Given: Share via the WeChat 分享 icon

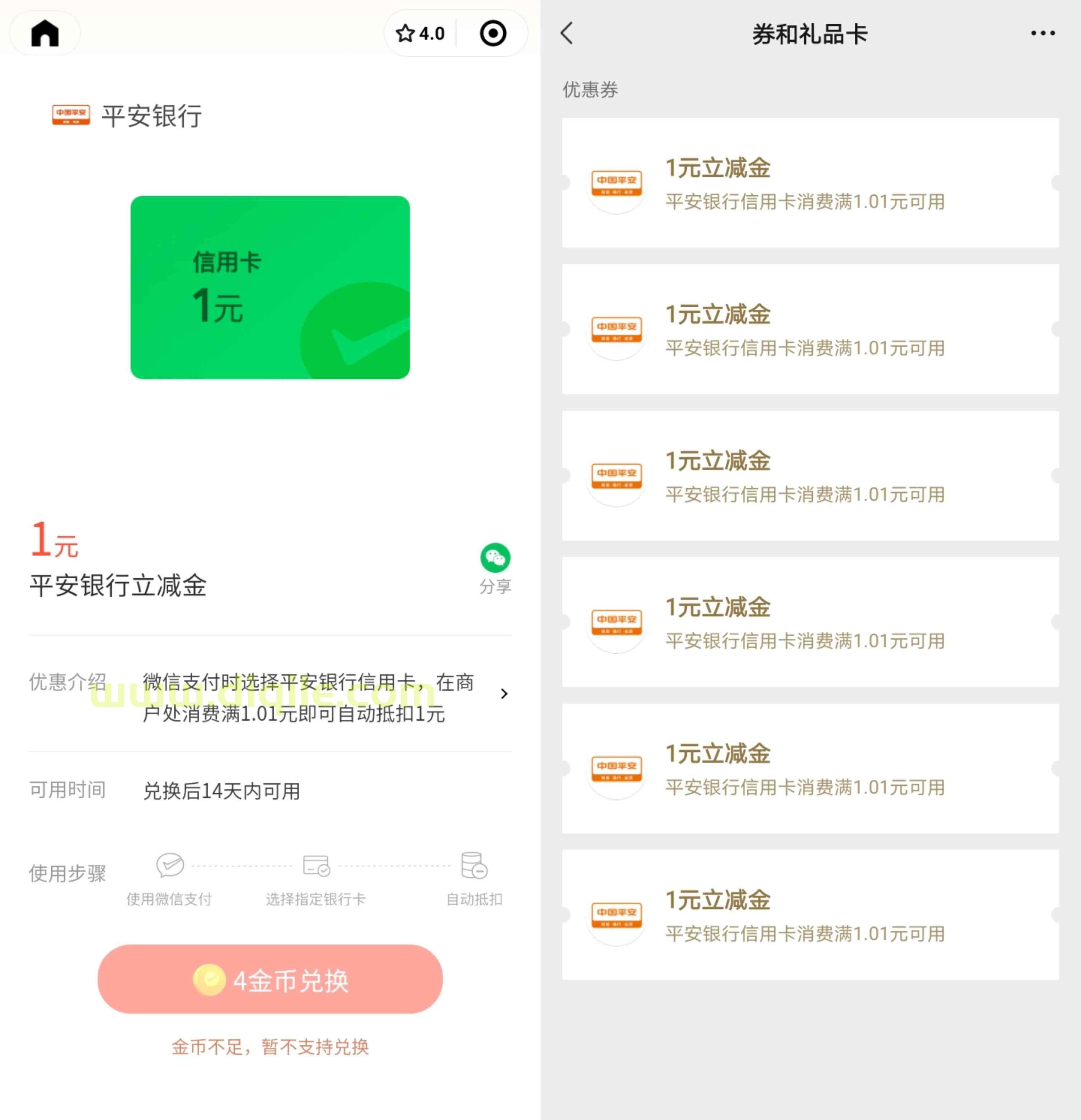Looking at the screenshot, I should (495, 558).
